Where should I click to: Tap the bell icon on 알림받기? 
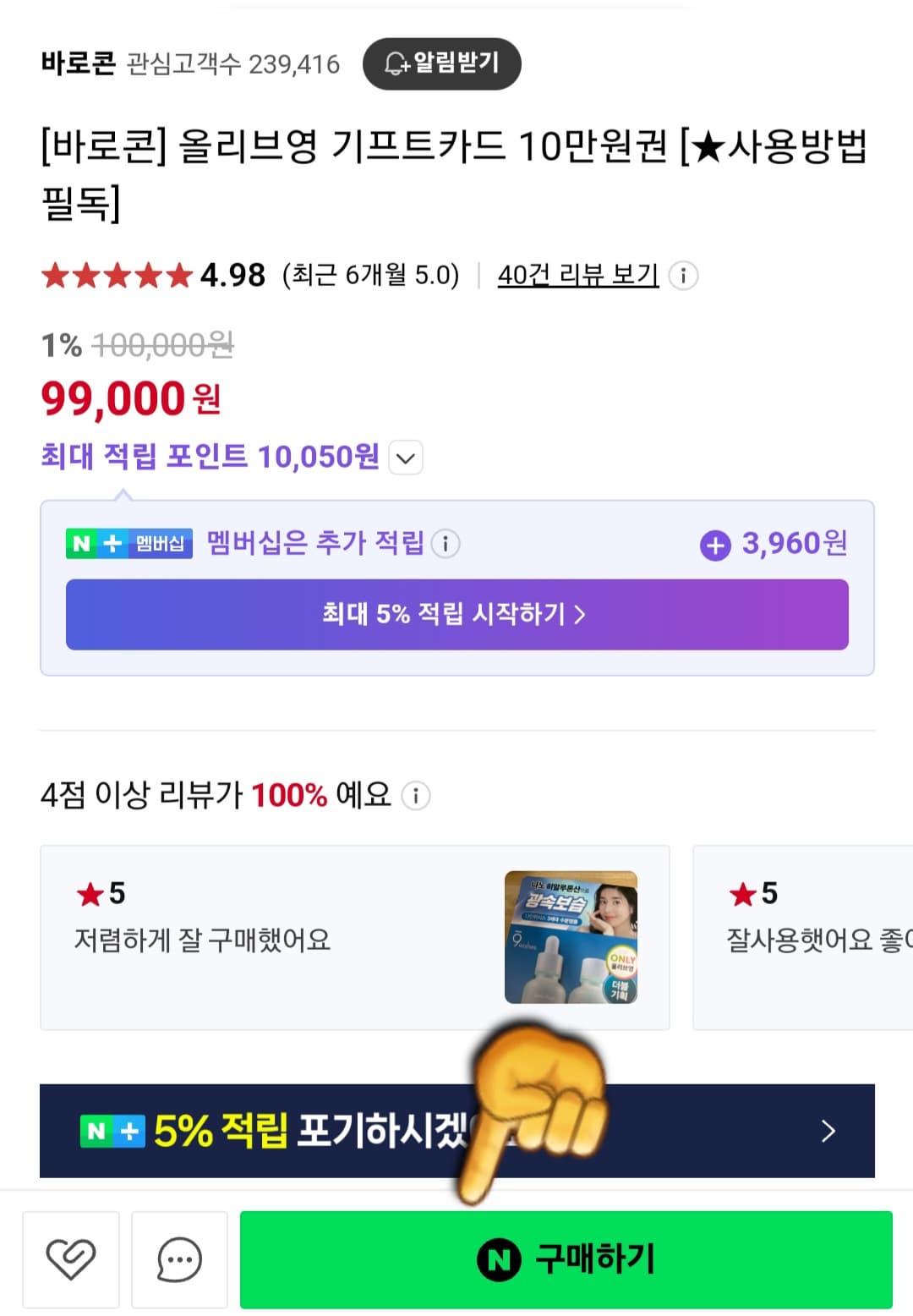pyautogui.click(x=394, y=63)
